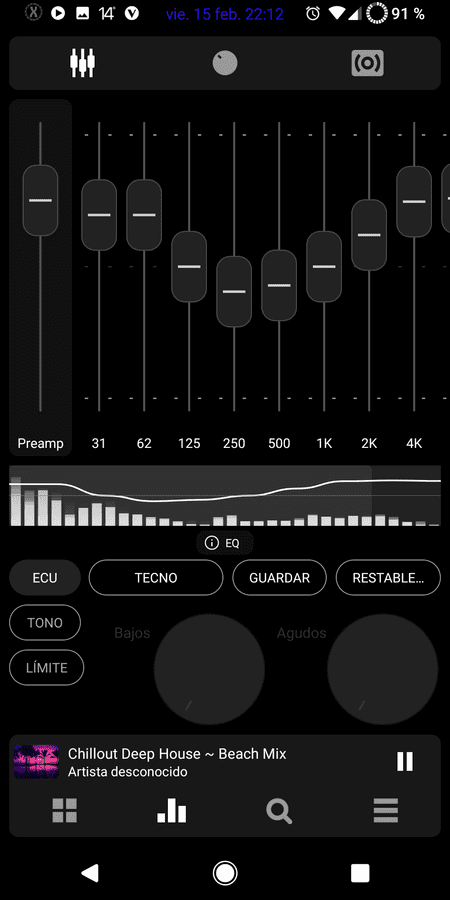Open the hamburger menu tab
Screen dimensions: 450x900
(x=386, y=811)
